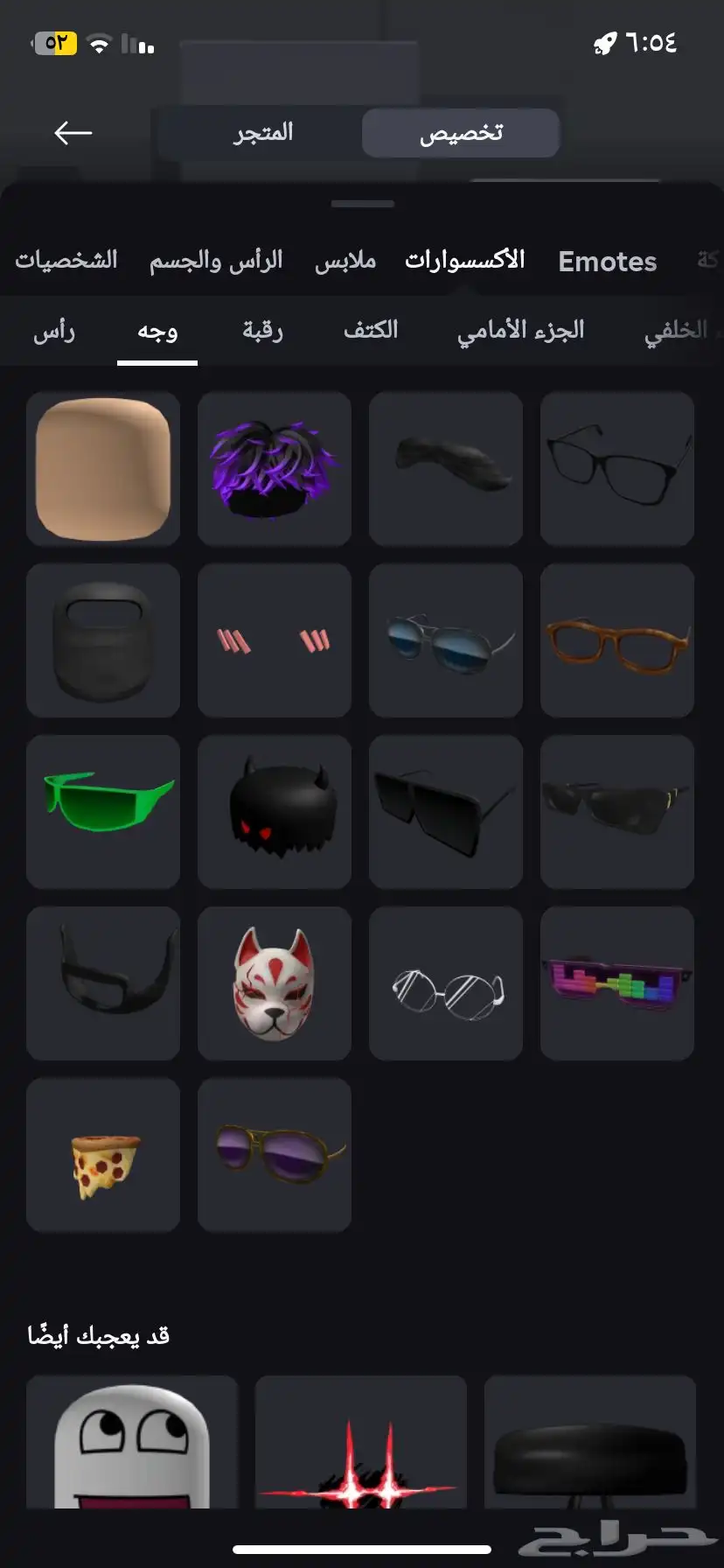The image size is (724, 1568).
Task: Equip the brown frame glasses
Action: [617, 640]
